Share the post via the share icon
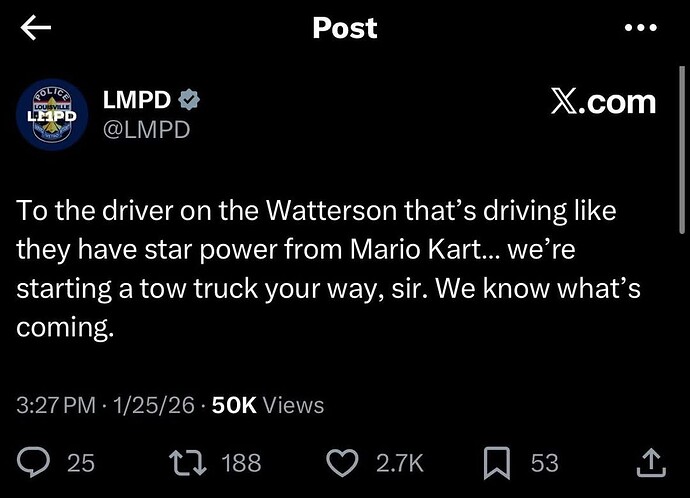Viewport: 690px width, 498px height. point(651,461)
